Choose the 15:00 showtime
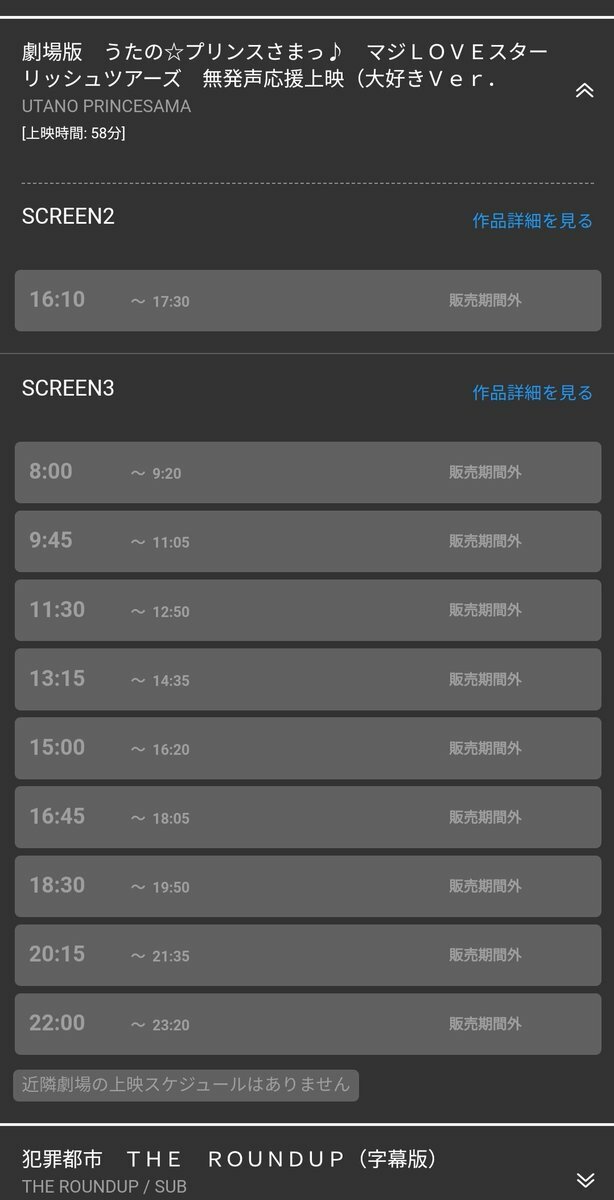614x1200 pixels. tap(307, 748)
